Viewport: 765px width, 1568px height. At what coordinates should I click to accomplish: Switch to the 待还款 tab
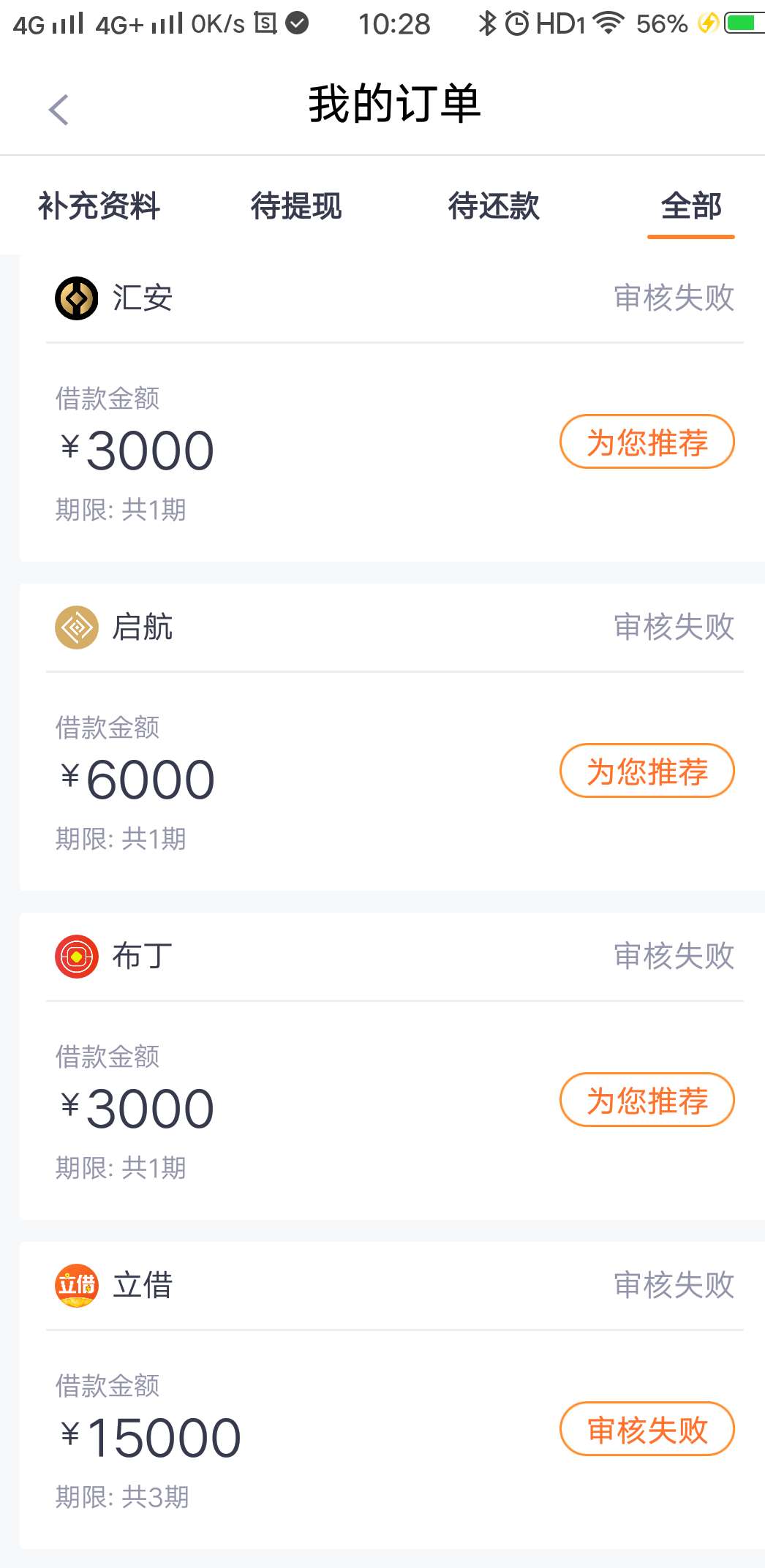494,206
